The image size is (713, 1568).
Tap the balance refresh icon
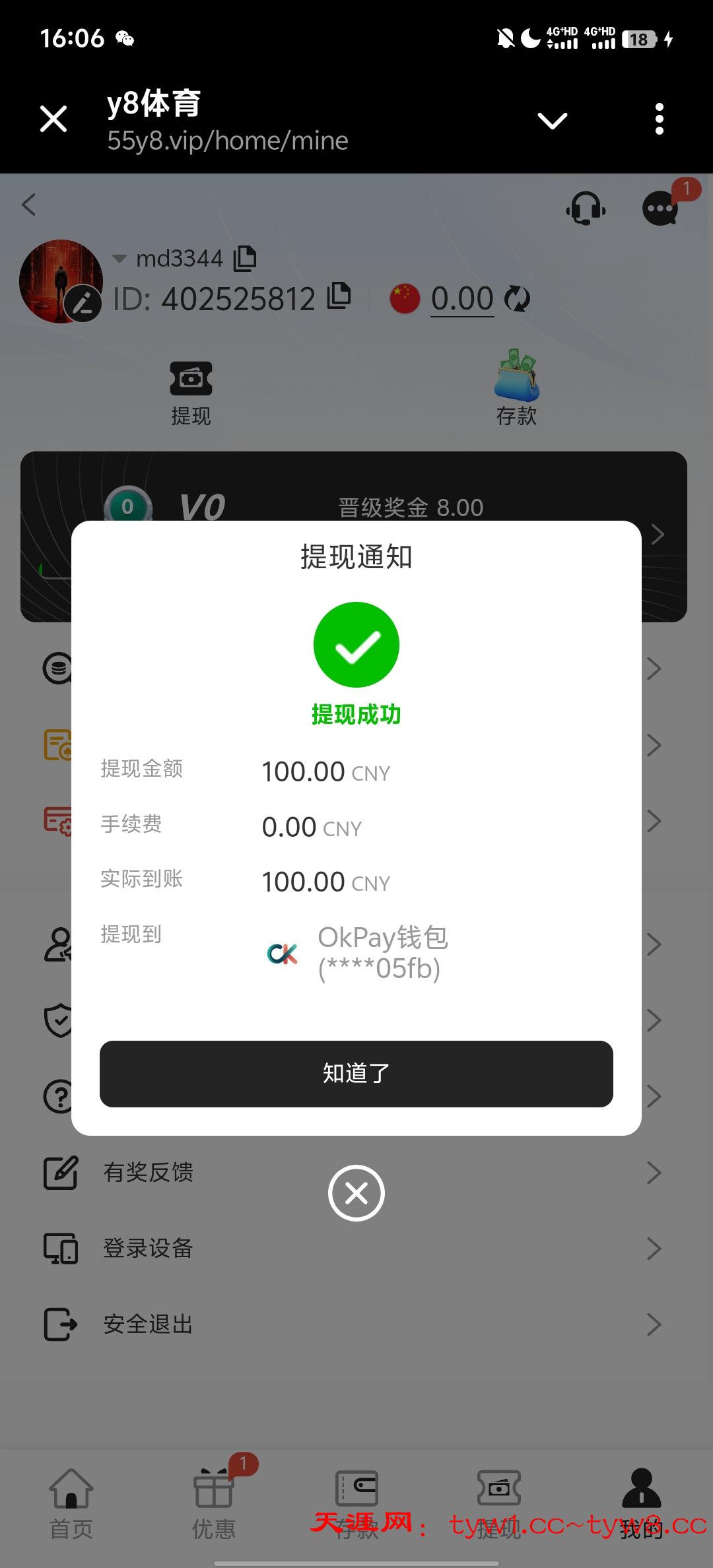click(x=519, y=298)
